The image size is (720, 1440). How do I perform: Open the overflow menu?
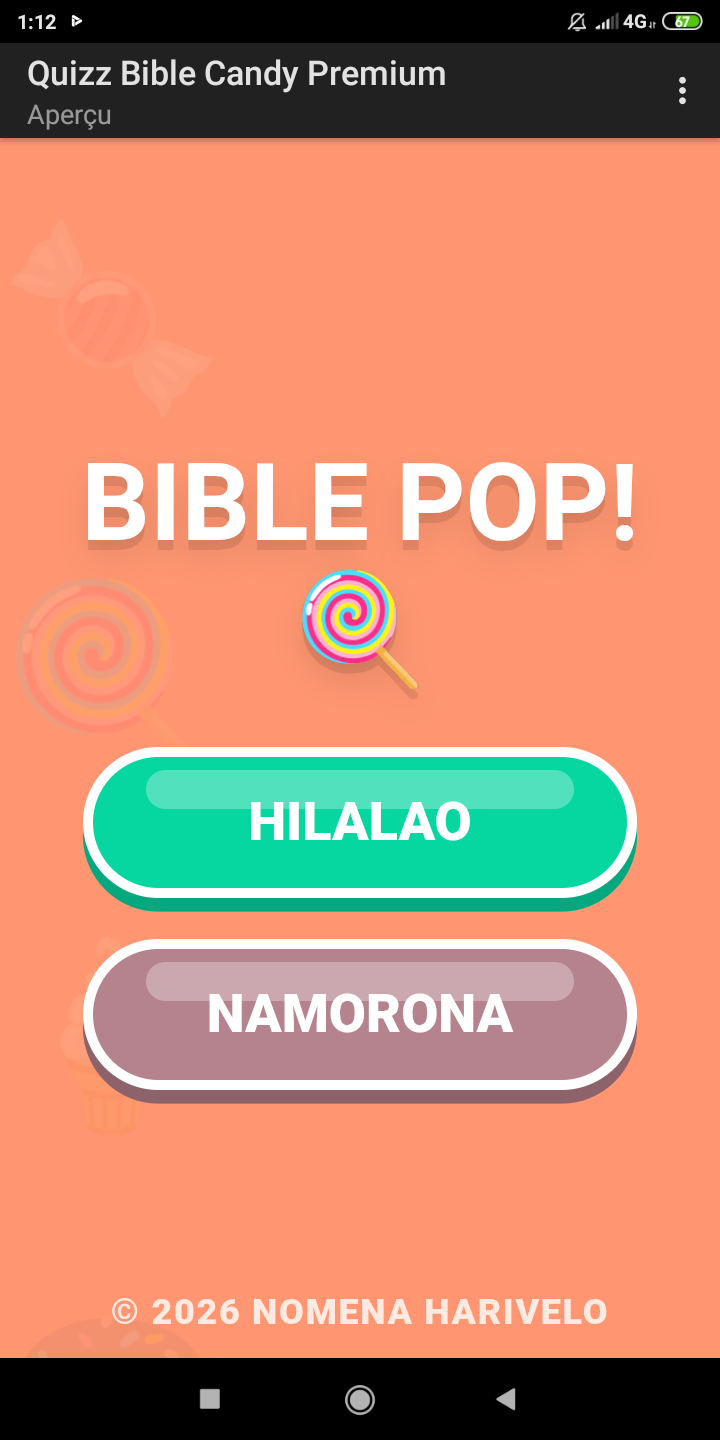click(682, 90)
